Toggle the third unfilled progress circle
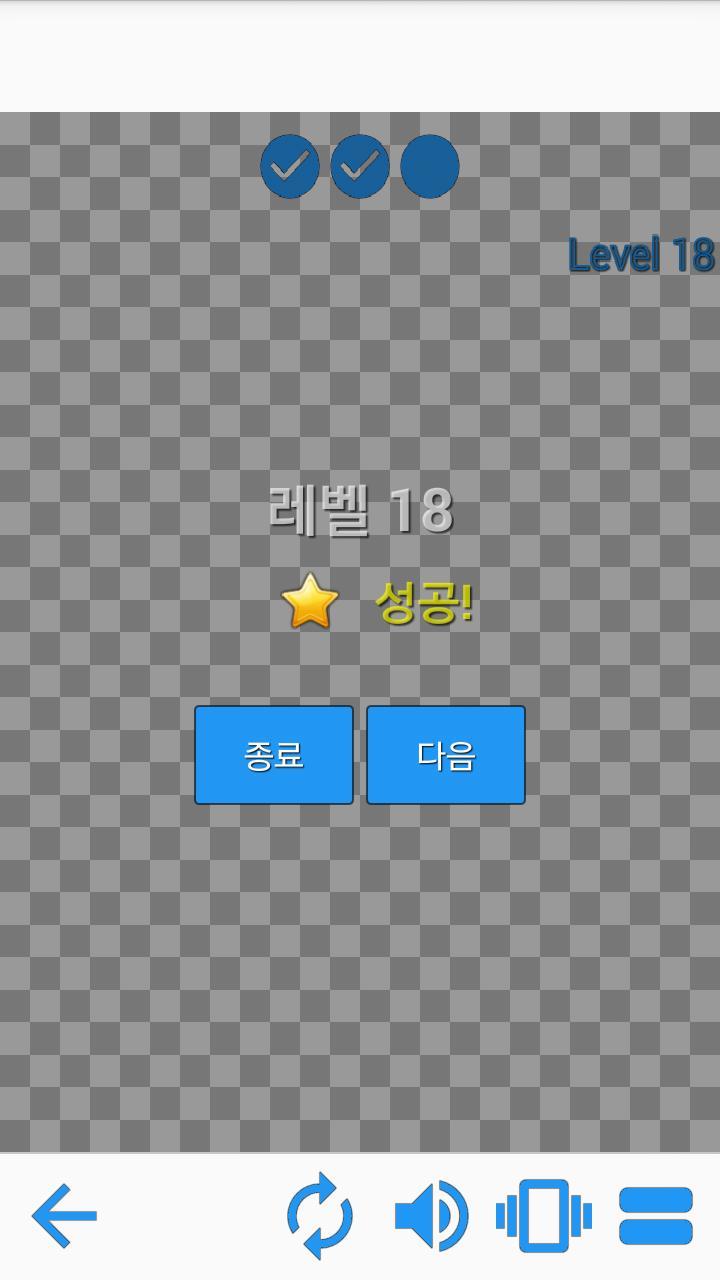This screenshot has height=1280, width=720. click(x=429, y=166)
